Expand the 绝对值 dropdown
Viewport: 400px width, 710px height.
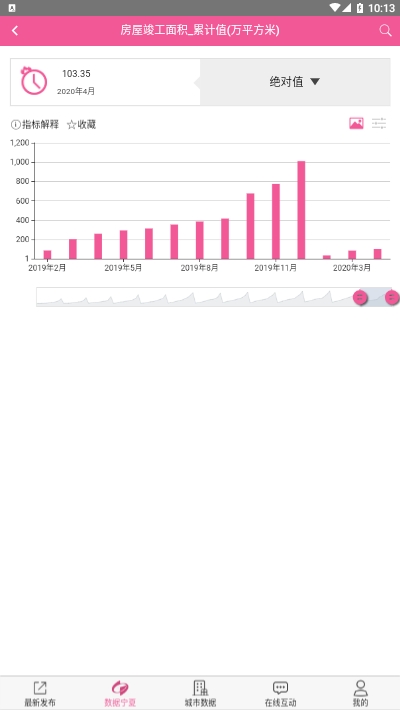click(295, 82)
